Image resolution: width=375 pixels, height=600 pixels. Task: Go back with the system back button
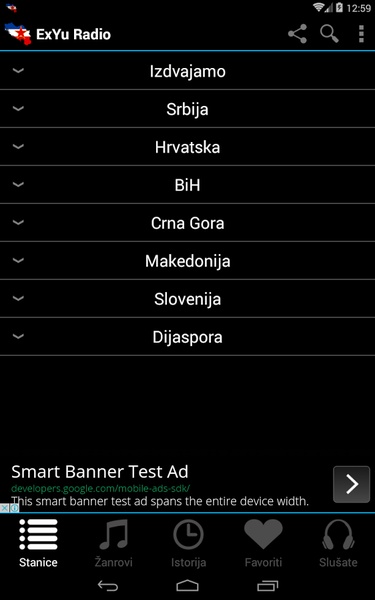point(108,585)
